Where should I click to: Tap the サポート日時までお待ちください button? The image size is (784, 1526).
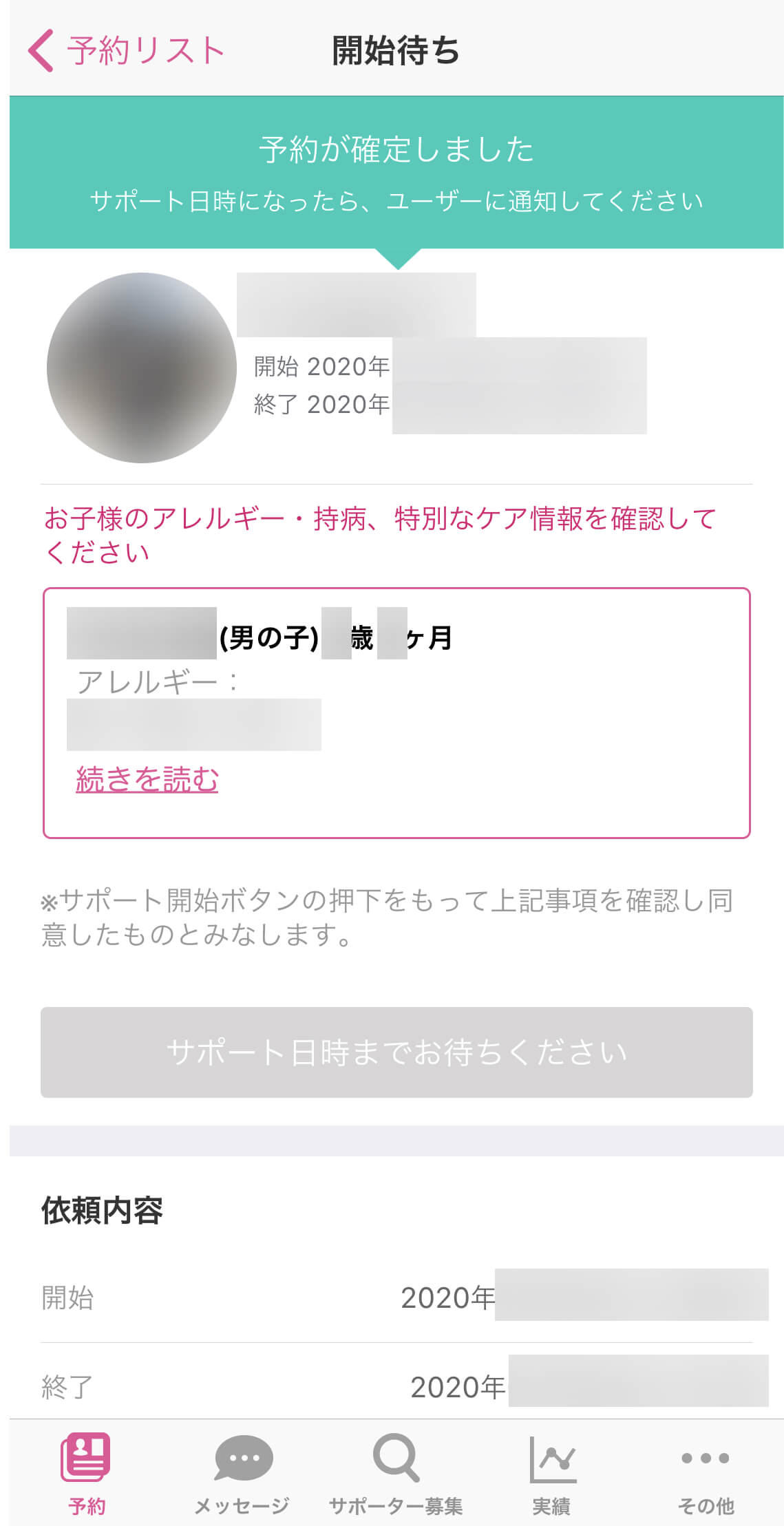[x=396, y=1052]
